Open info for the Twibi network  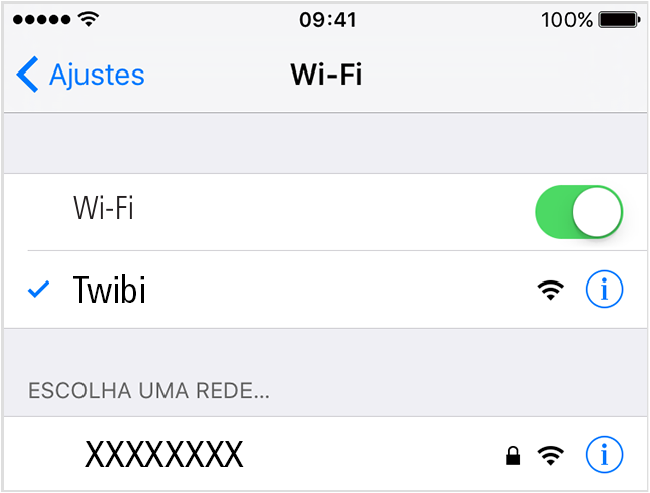[x=604, y=290]
